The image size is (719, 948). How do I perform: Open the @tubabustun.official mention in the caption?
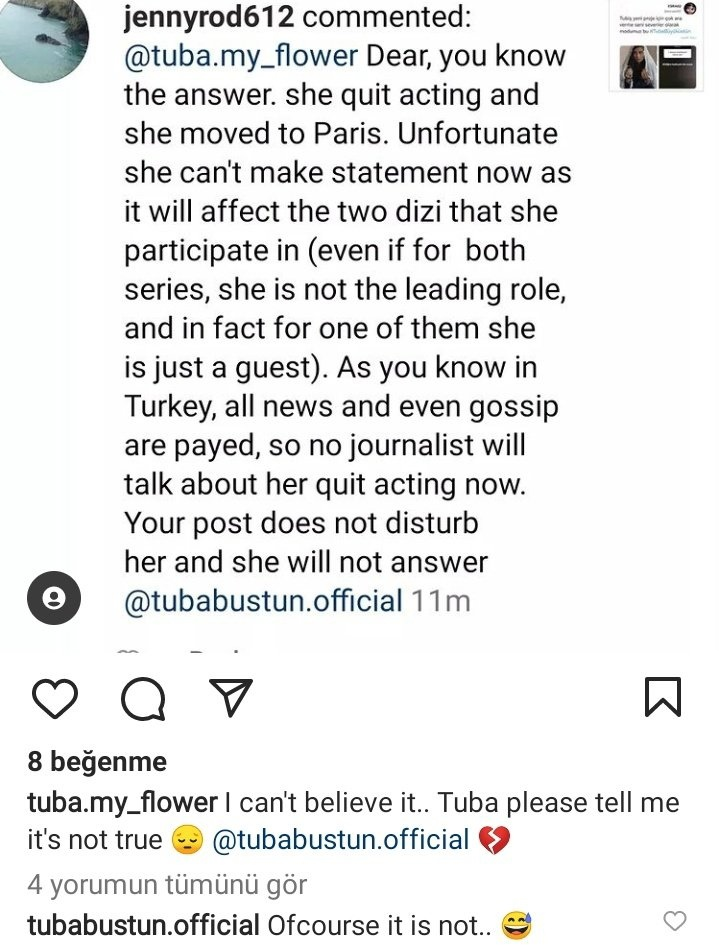point(340,839)
